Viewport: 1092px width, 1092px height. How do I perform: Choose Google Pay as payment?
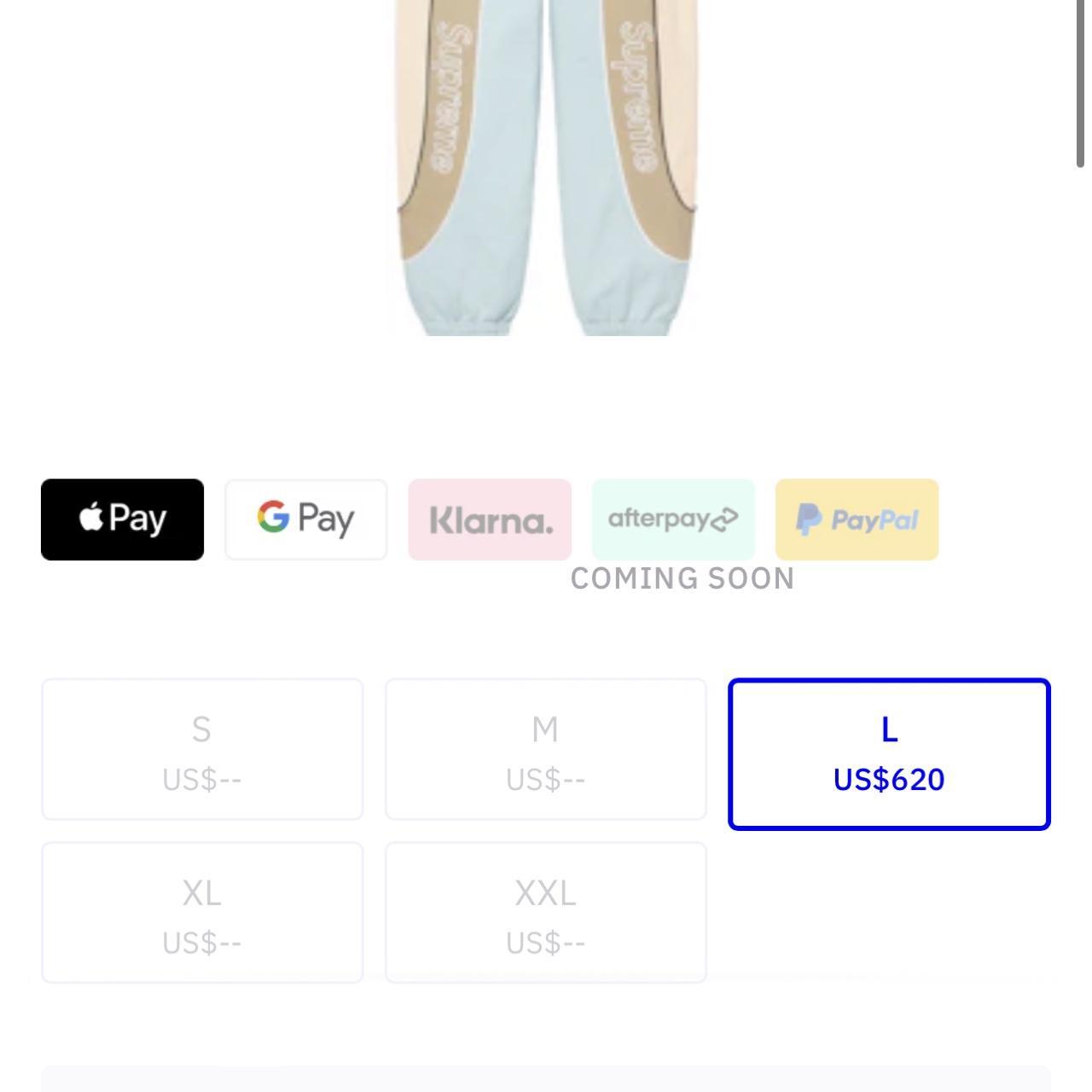click(x=305, y=519)
